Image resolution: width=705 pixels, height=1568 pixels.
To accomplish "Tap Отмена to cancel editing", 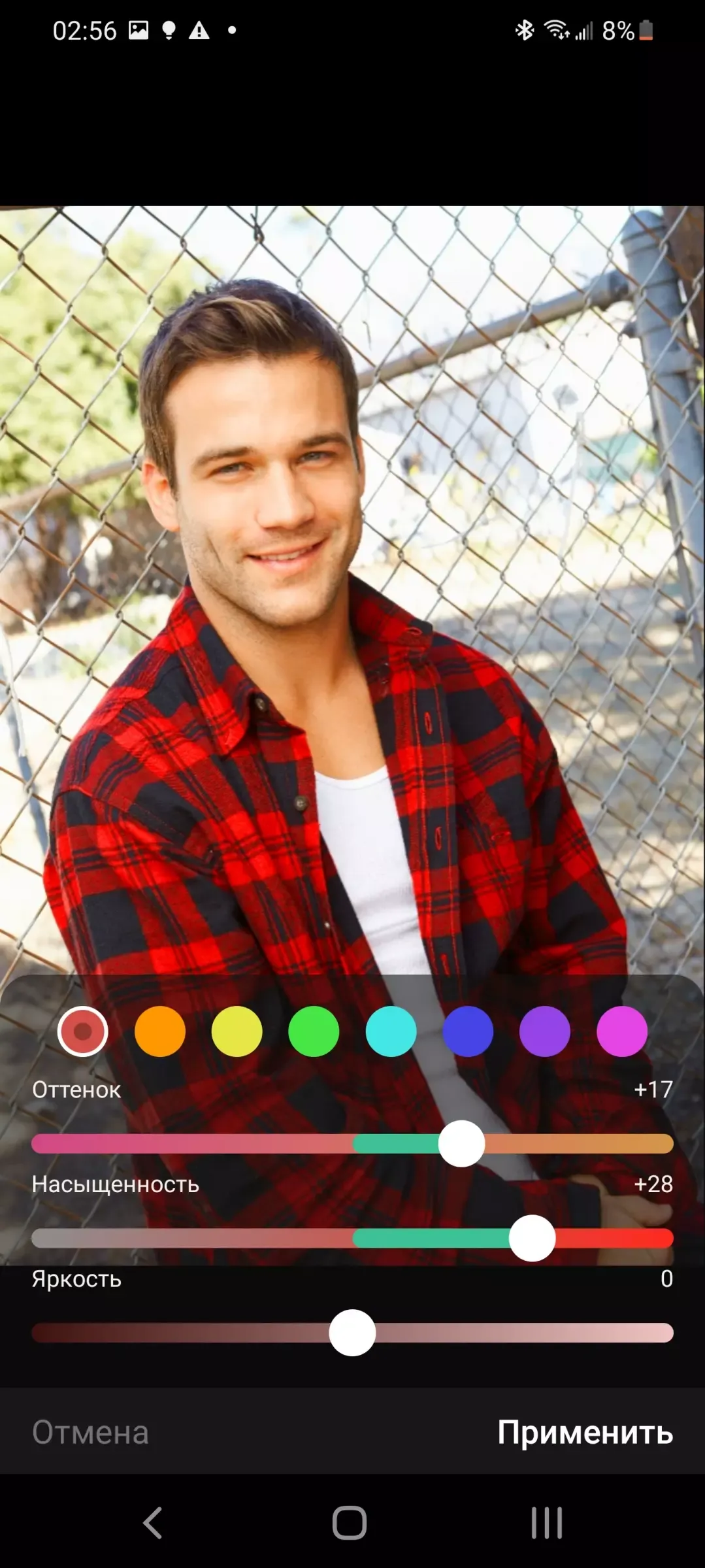I will click(x=90, y=1431).
